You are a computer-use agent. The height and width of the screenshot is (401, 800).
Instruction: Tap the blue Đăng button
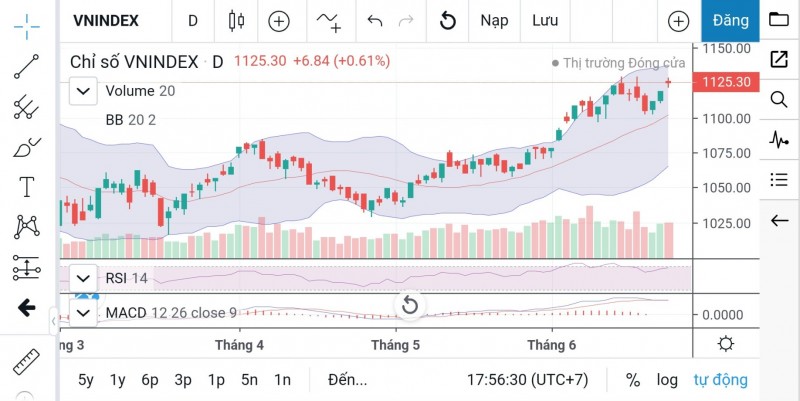[730, 20]
